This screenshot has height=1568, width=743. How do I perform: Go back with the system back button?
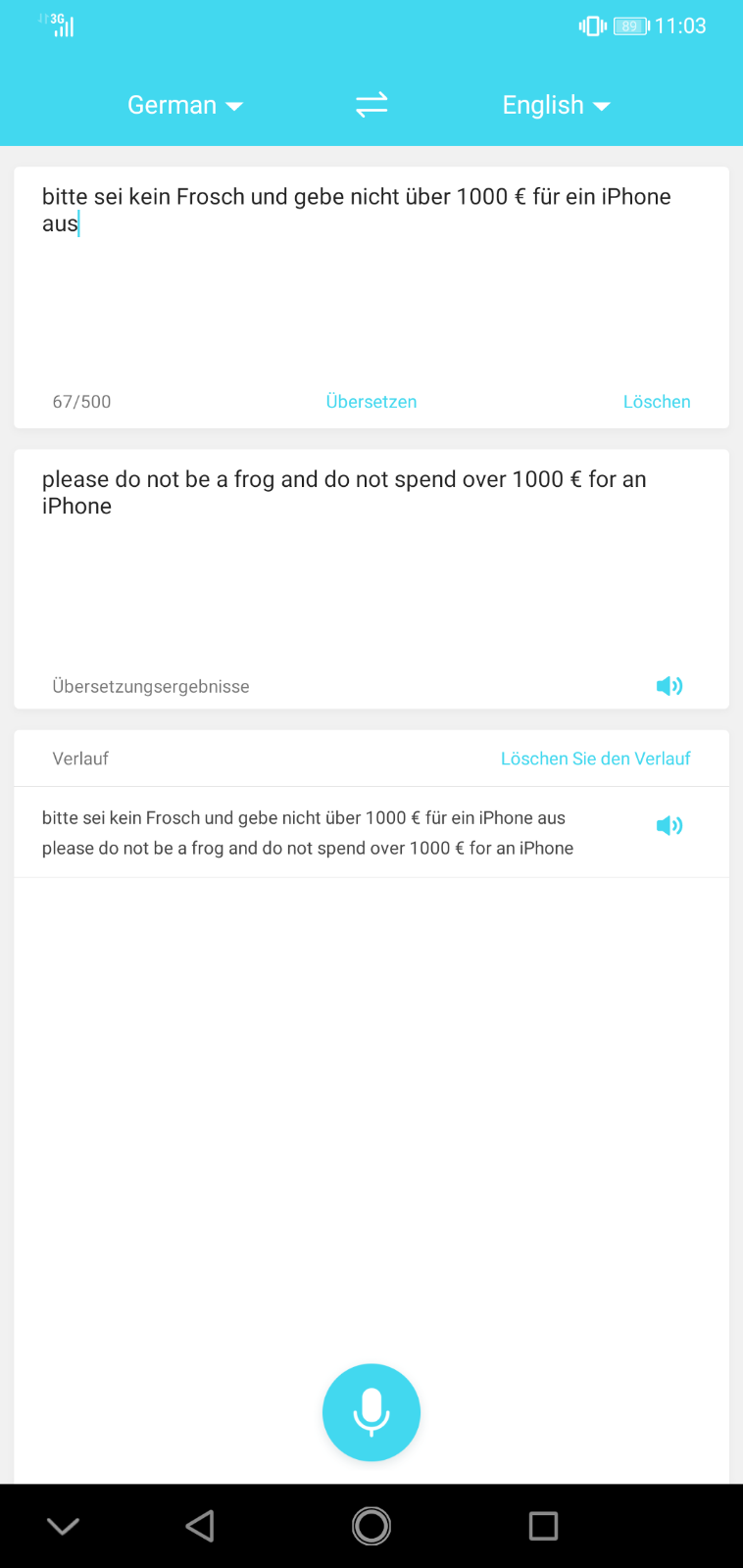pyautogui.click(x=200, y=1526)
